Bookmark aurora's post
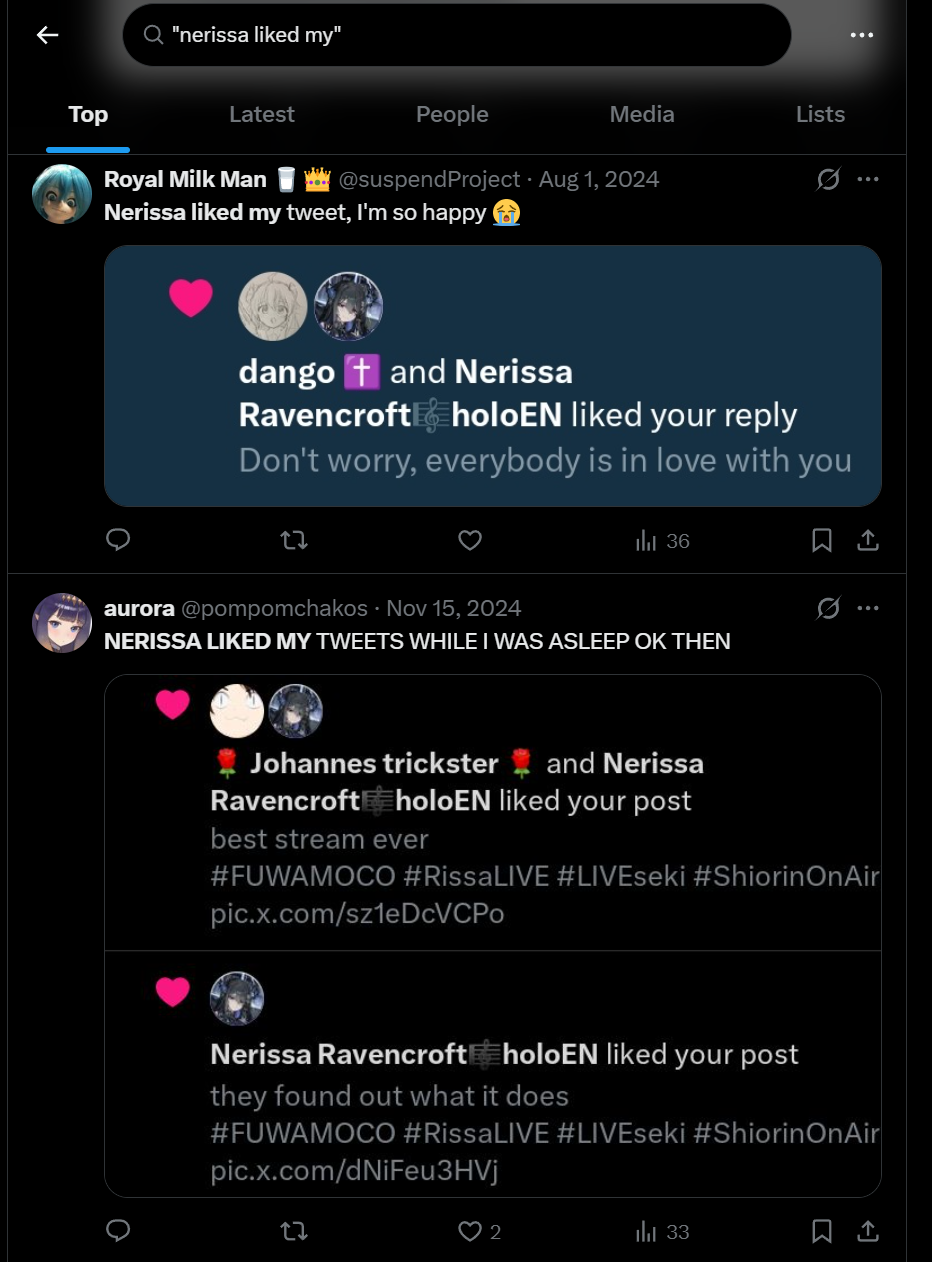 (x=821, y=1231)
